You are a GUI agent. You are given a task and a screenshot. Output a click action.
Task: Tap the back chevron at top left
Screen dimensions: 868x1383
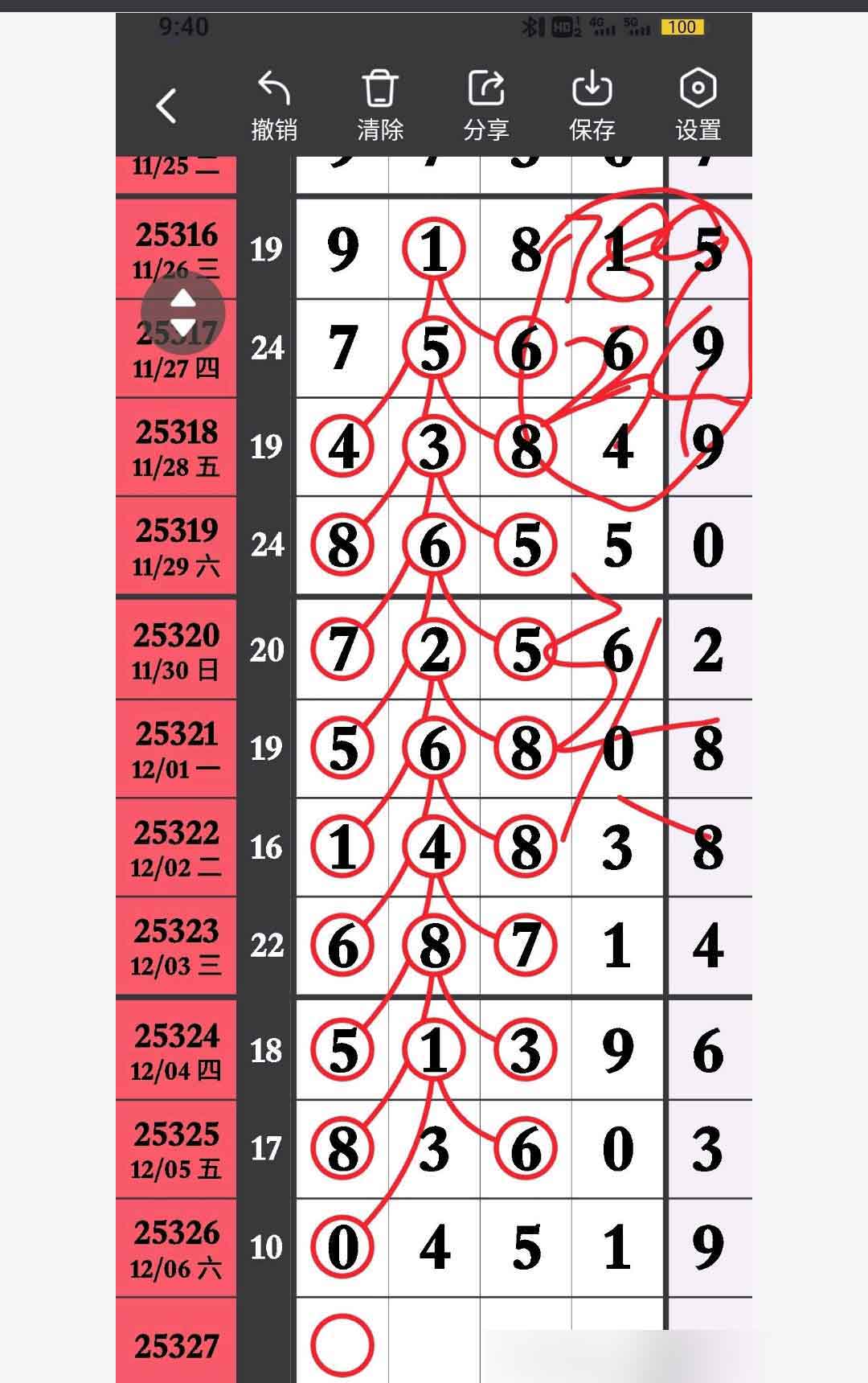pos(166,105)
